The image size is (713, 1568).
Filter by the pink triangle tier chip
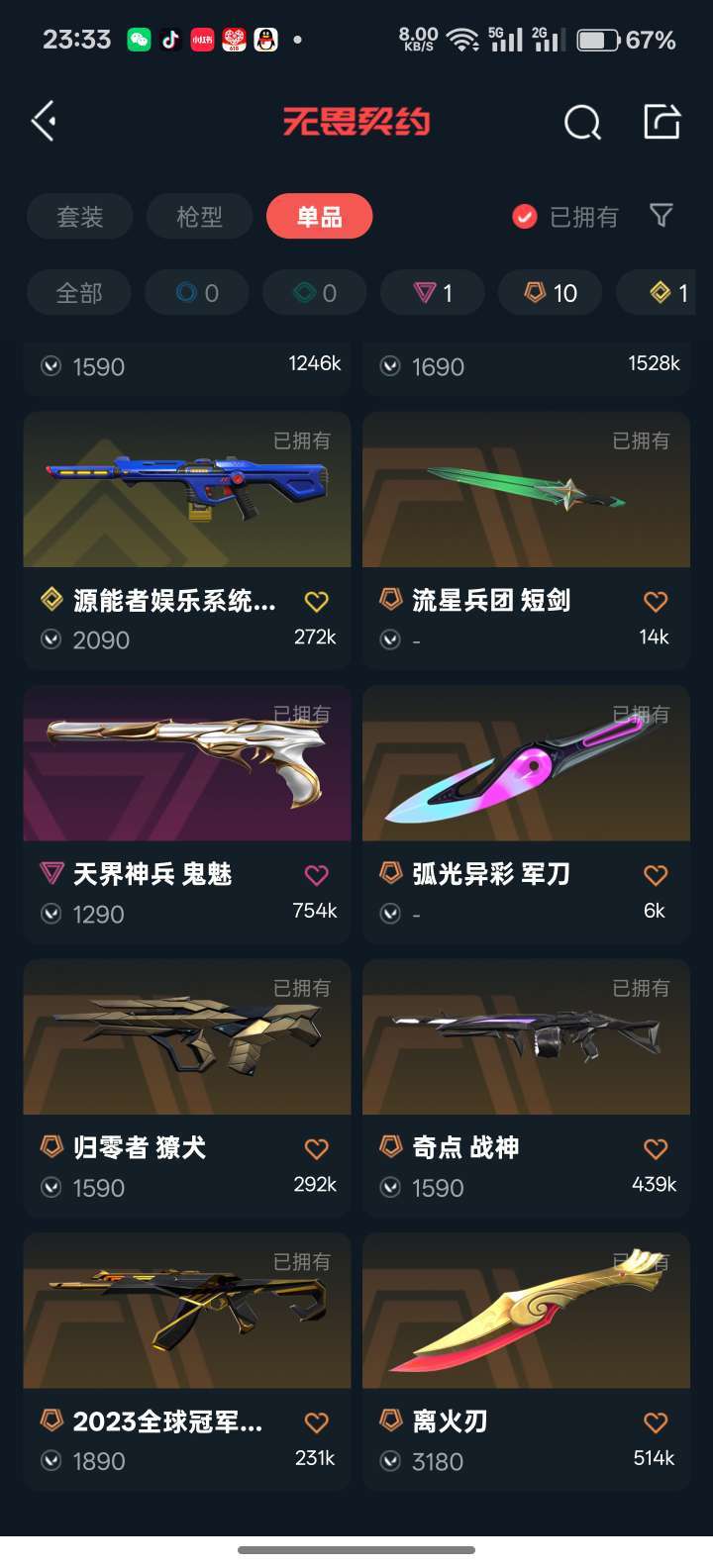click(x=433, y=293)
